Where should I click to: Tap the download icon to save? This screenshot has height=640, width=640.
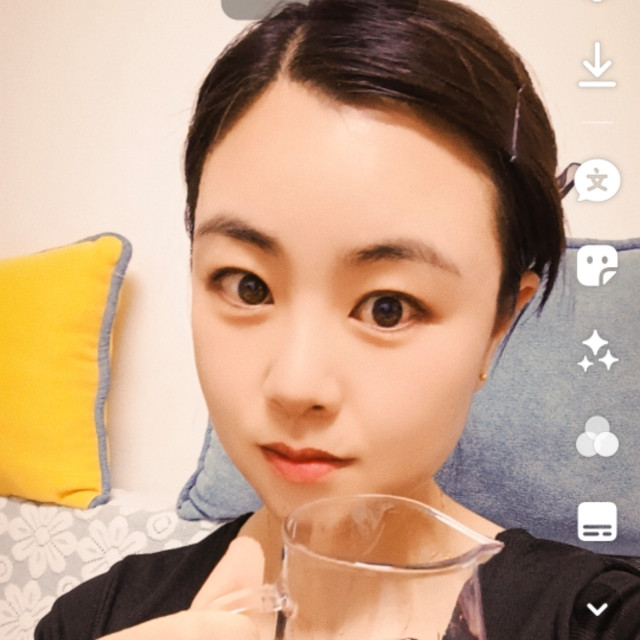[x=597, y=66]
